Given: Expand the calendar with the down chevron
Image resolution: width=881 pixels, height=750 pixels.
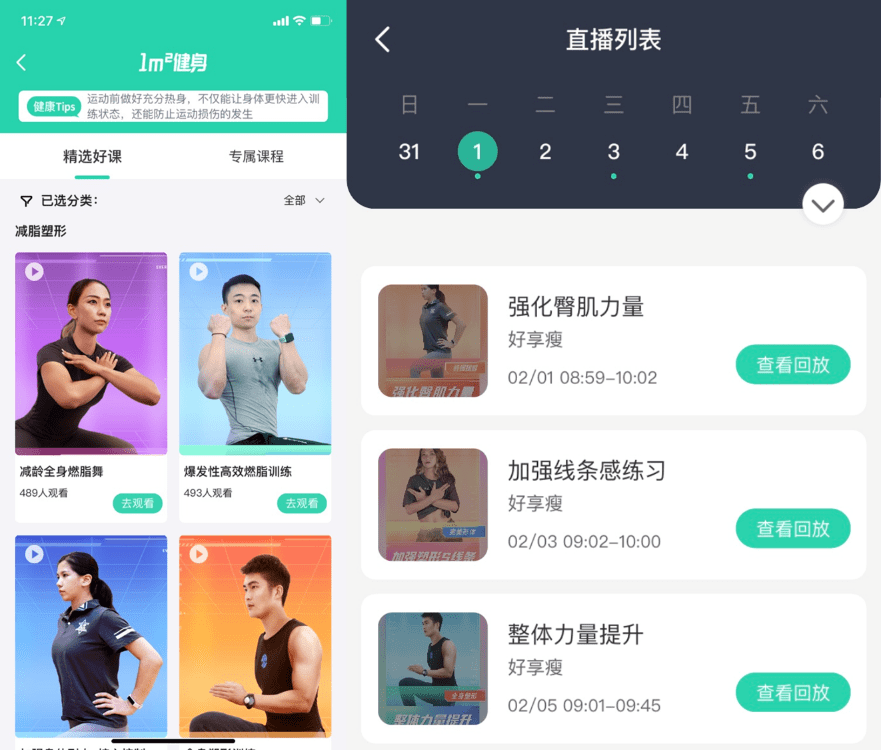Looking at the screenshot, I should coord(823,205).
